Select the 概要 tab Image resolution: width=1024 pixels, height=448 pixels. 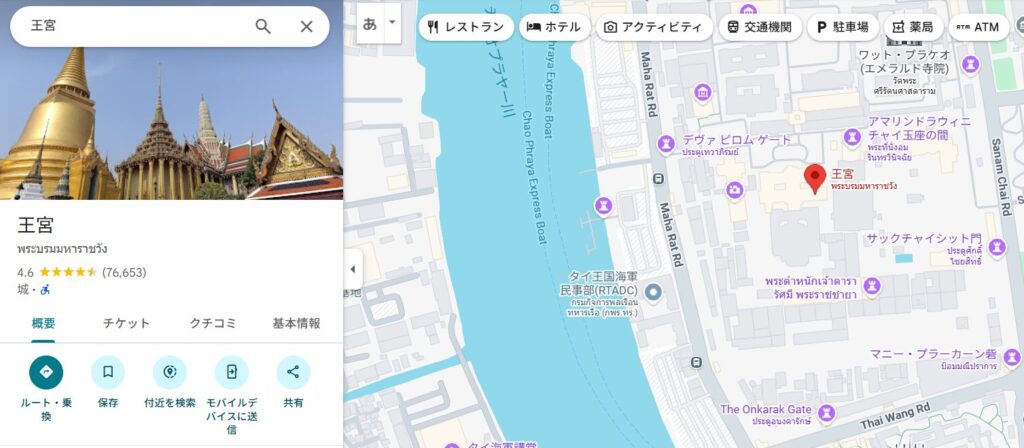(44, 323)
